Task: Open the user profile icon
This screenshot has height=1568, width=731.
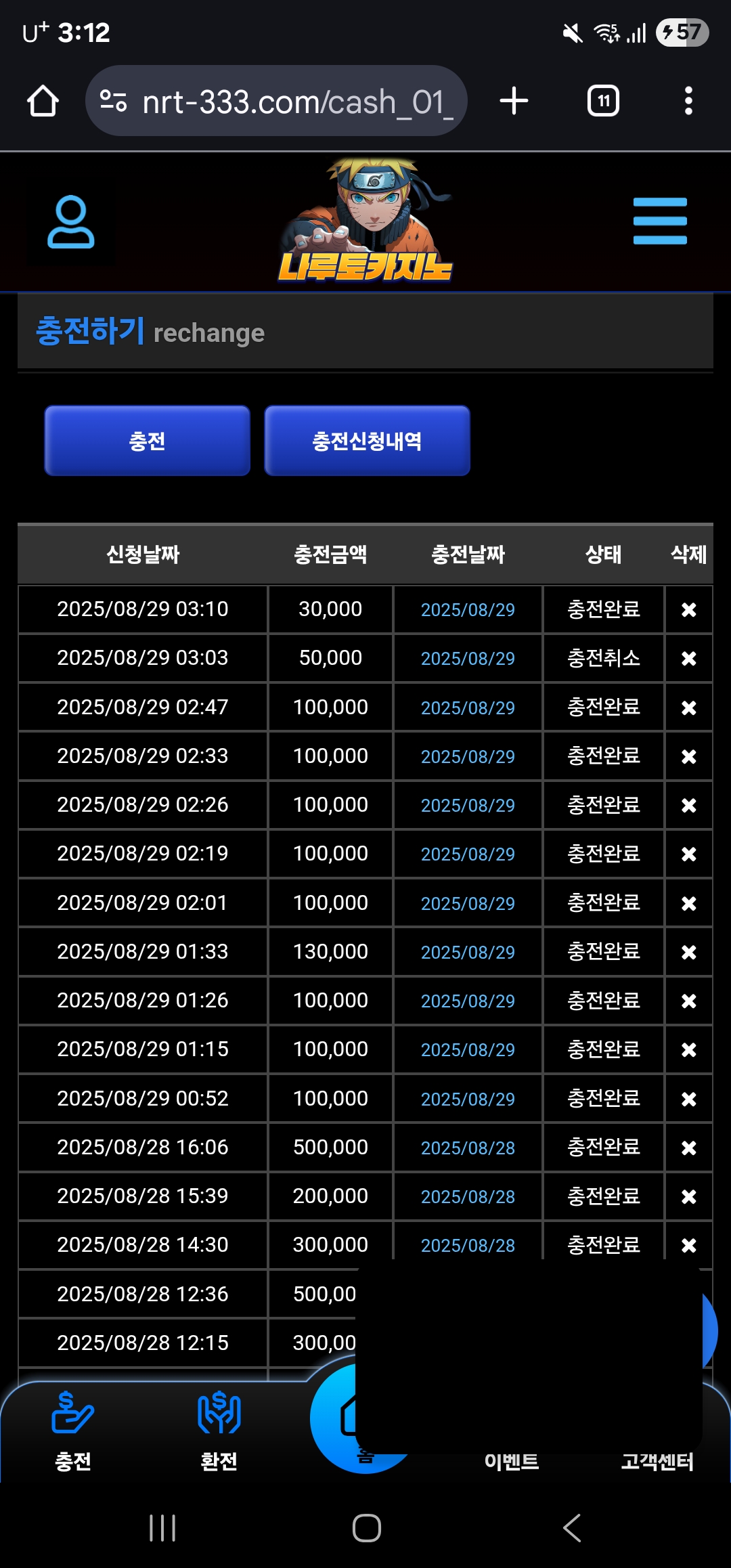Action: tap(70, 221)
